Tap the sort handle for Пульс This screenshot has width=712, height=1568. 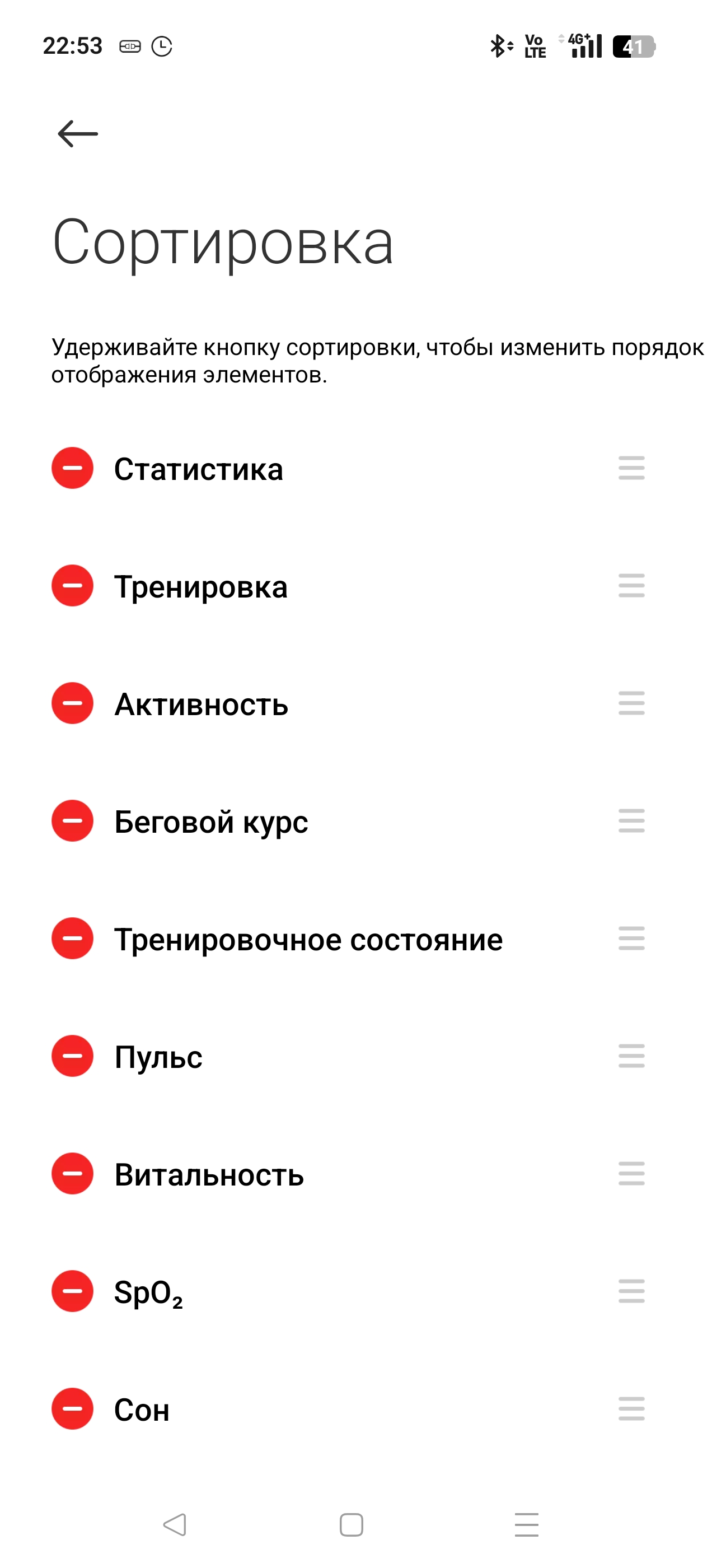(631, 1056)
